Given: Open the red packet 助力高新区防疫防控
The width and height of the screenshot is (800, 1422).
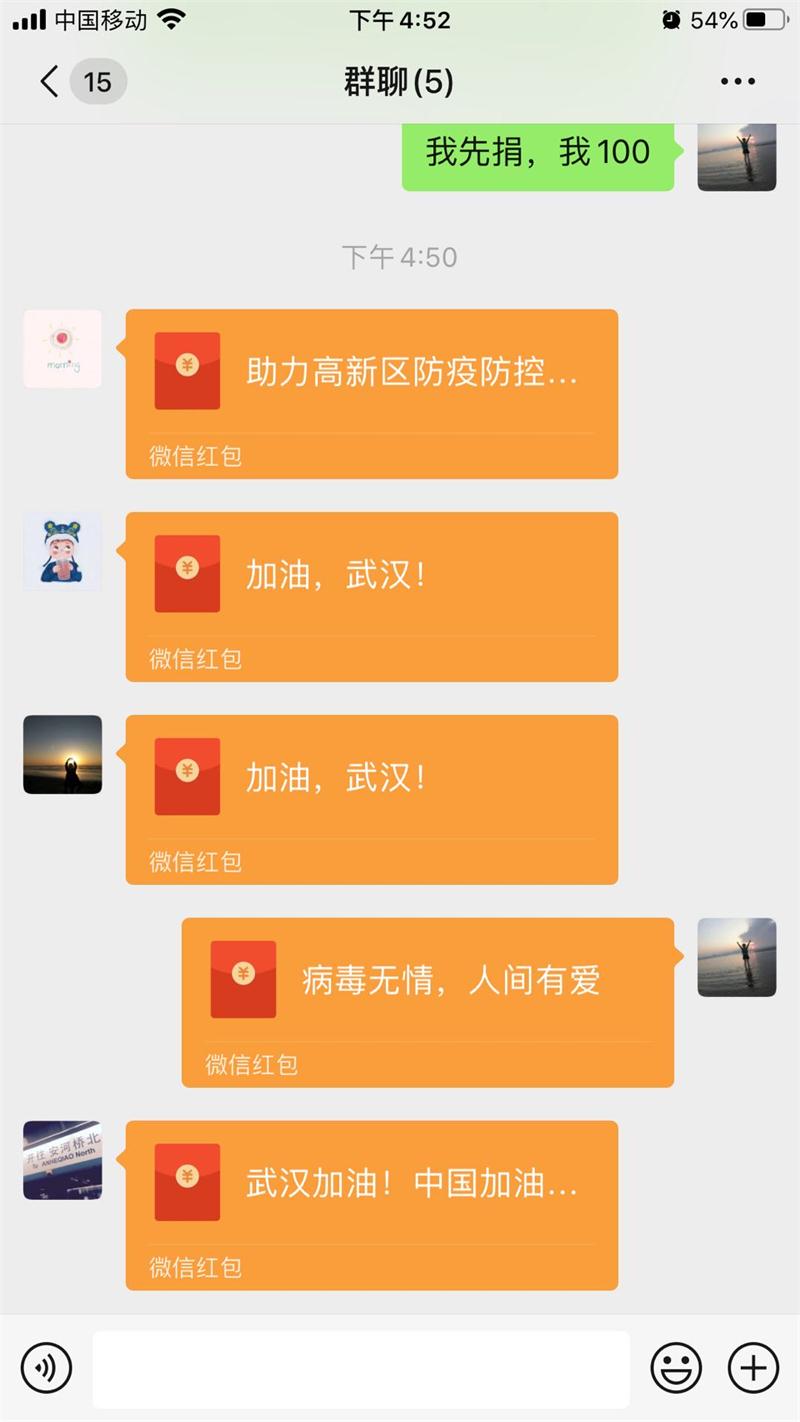Looking at the screenshot, I should [x=371, y=393].
